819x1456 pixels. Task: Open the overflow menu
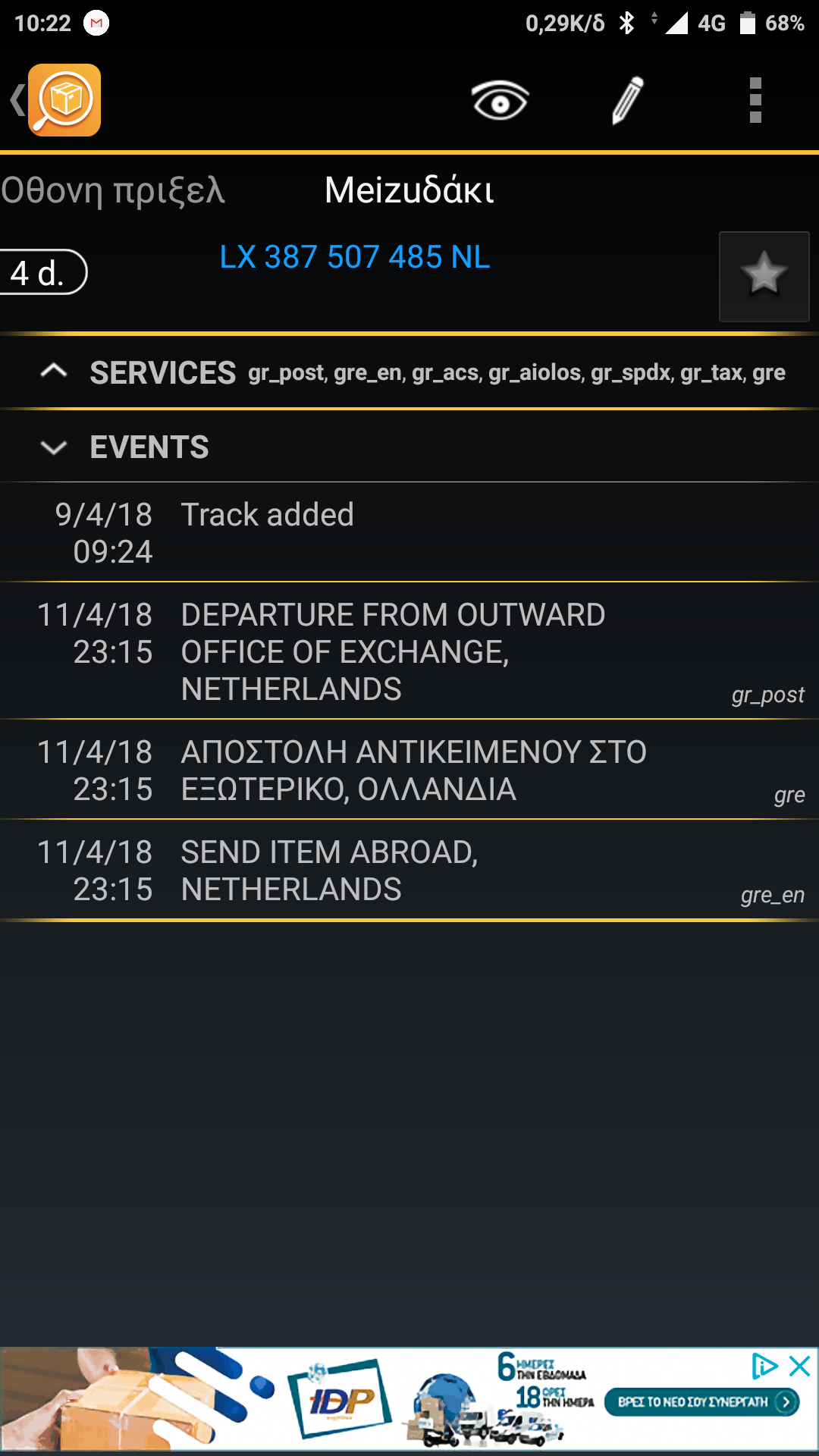pos(755,100)
